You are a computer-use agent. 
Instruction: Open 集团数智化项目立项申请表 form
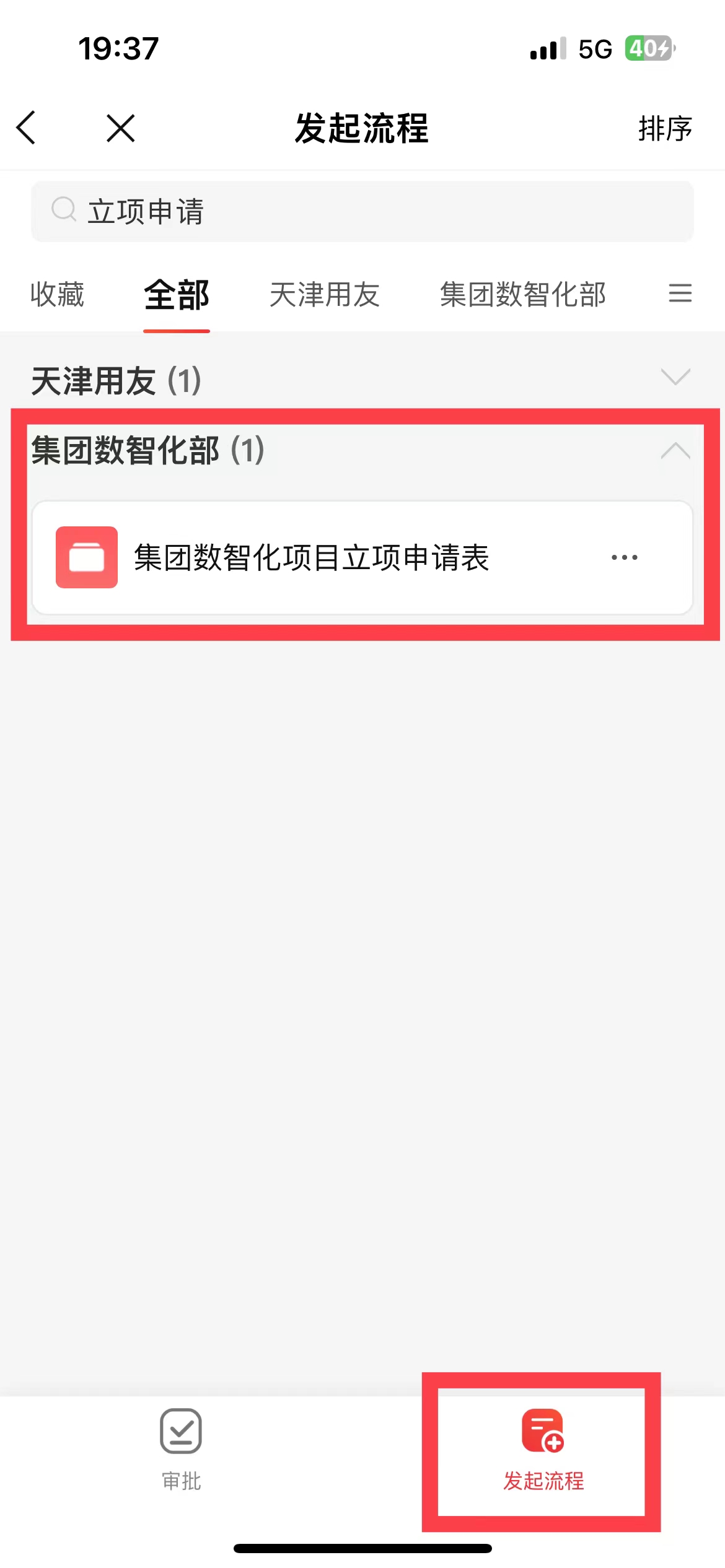[311, 557]
